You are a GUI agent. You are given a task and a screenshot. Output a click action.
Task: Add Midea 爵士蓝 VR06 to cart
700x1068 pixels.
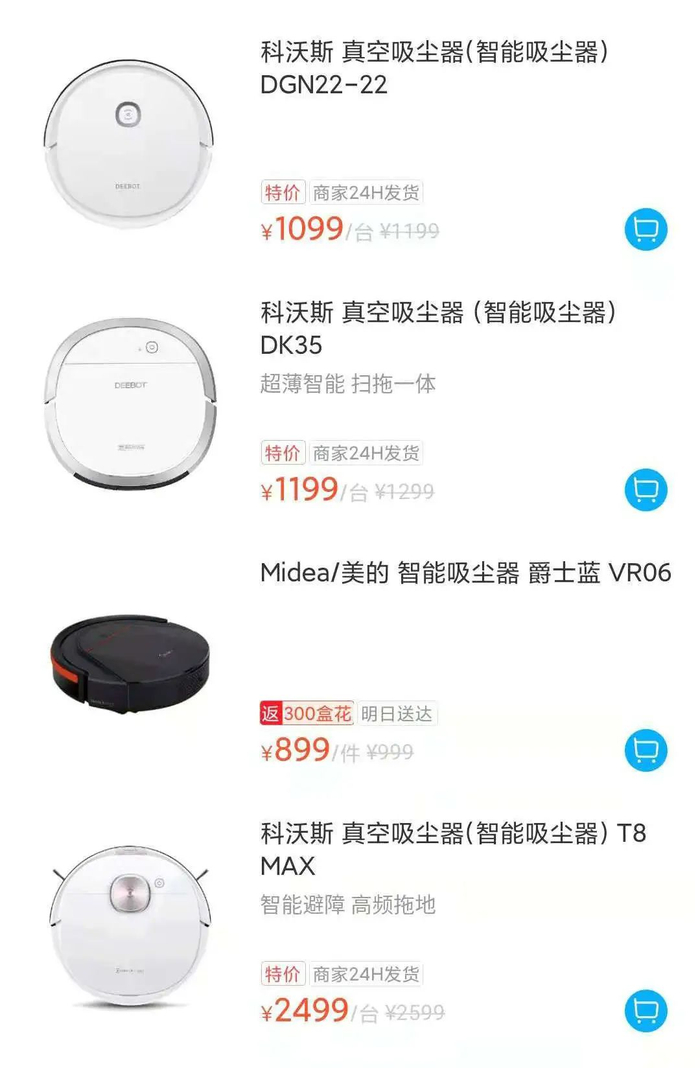pos(645,750)
